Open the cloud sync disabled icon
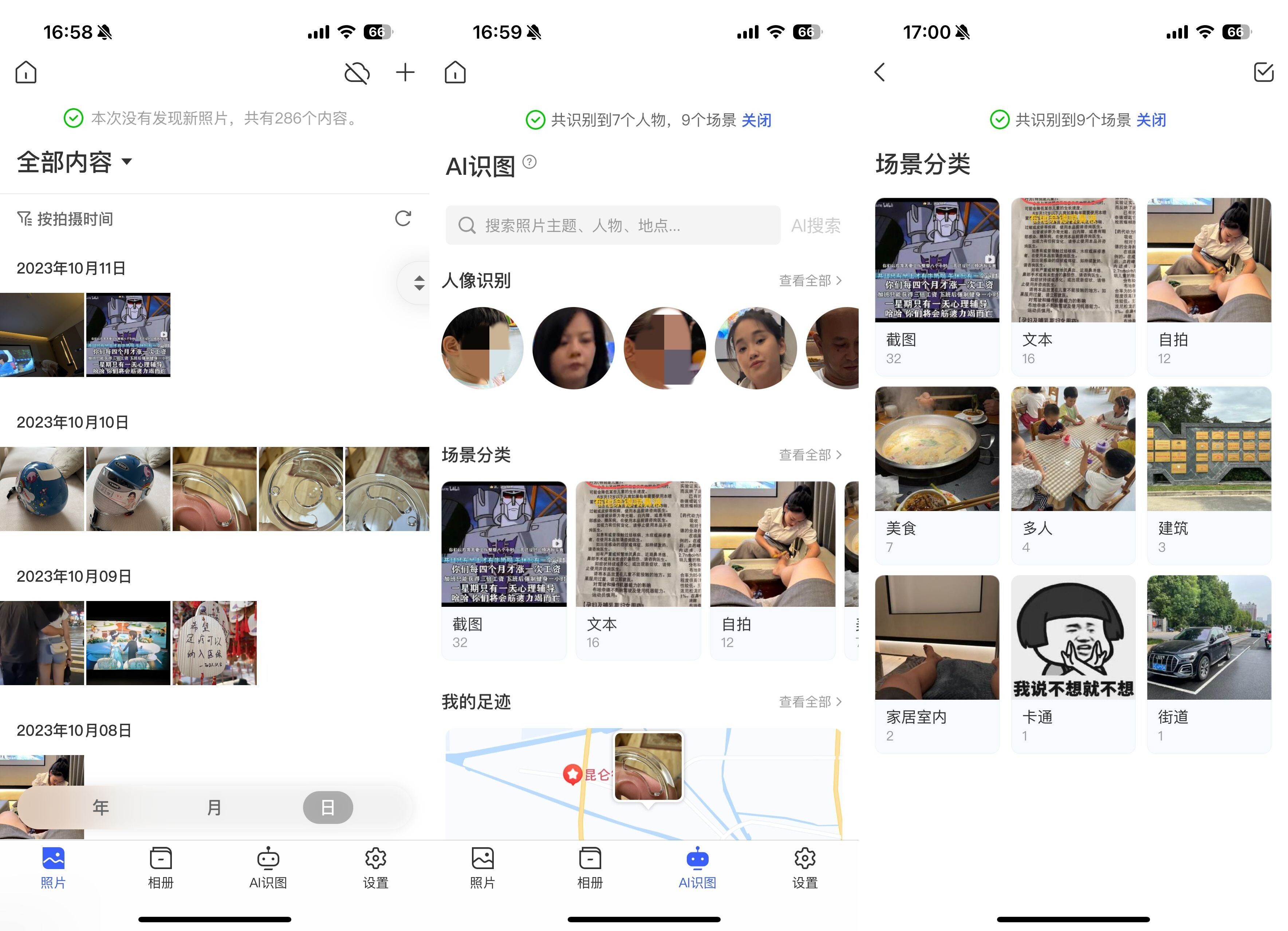1288x931 pixels. pyautogui.click(x=357, y=73)
